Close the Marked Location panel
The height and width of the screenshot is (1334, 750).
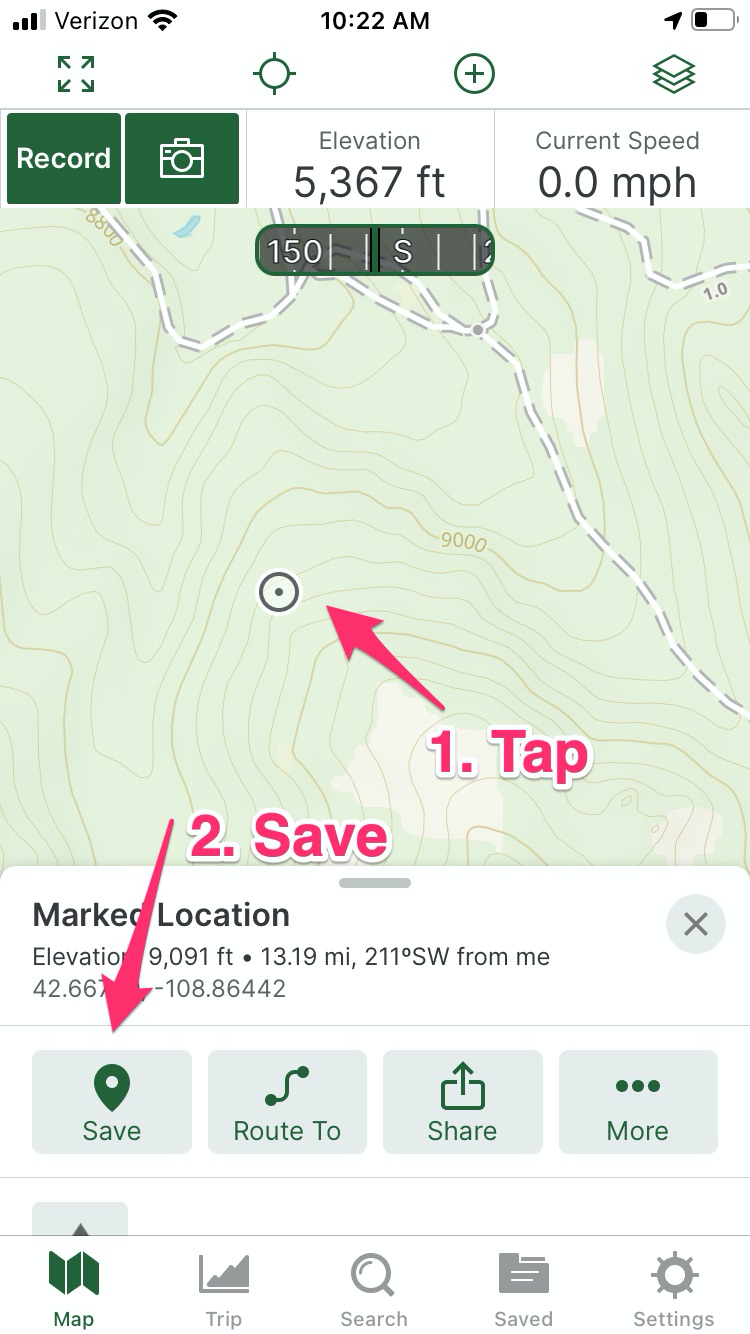click(x=696, y=924)
